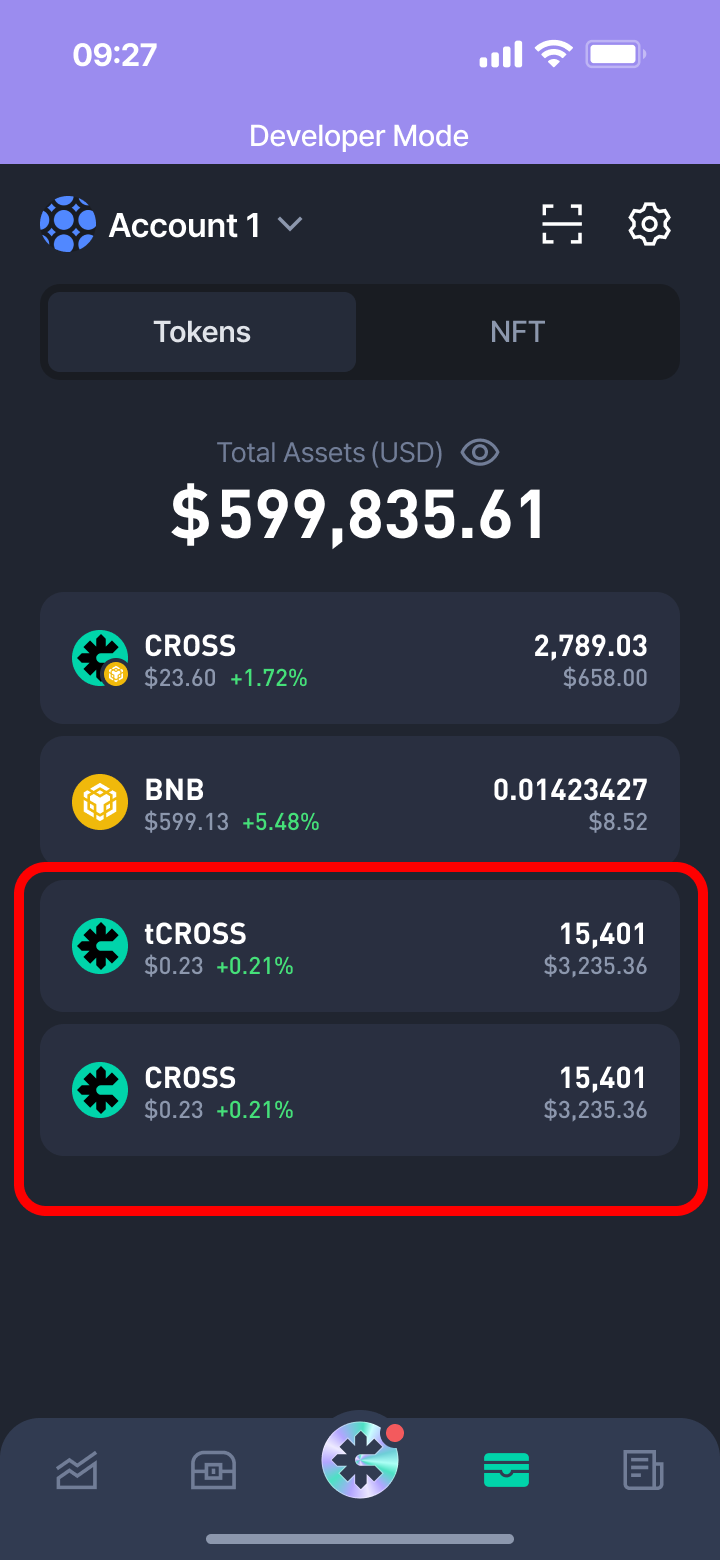Switch to the NFT tab

click(x=517, y=332)
